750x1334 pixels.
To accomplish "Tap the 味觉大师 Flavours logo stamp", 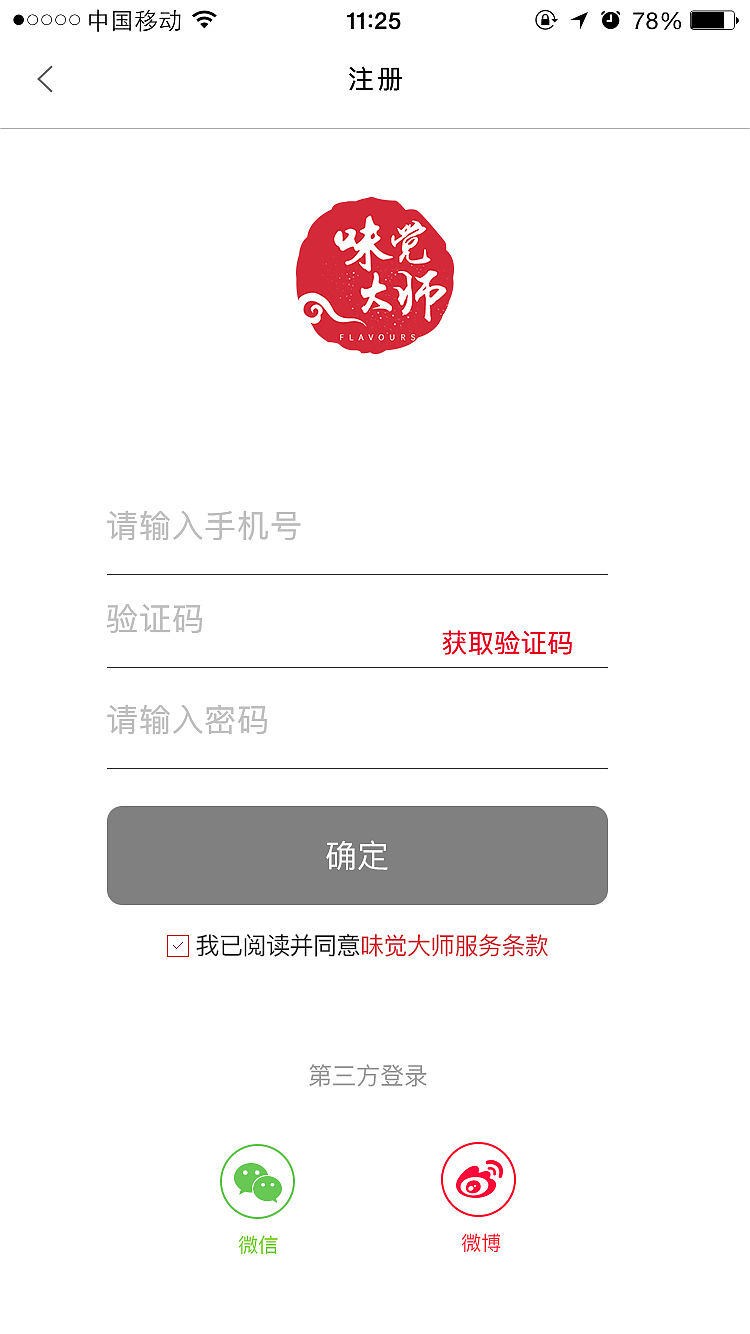I will click(374, 275).
